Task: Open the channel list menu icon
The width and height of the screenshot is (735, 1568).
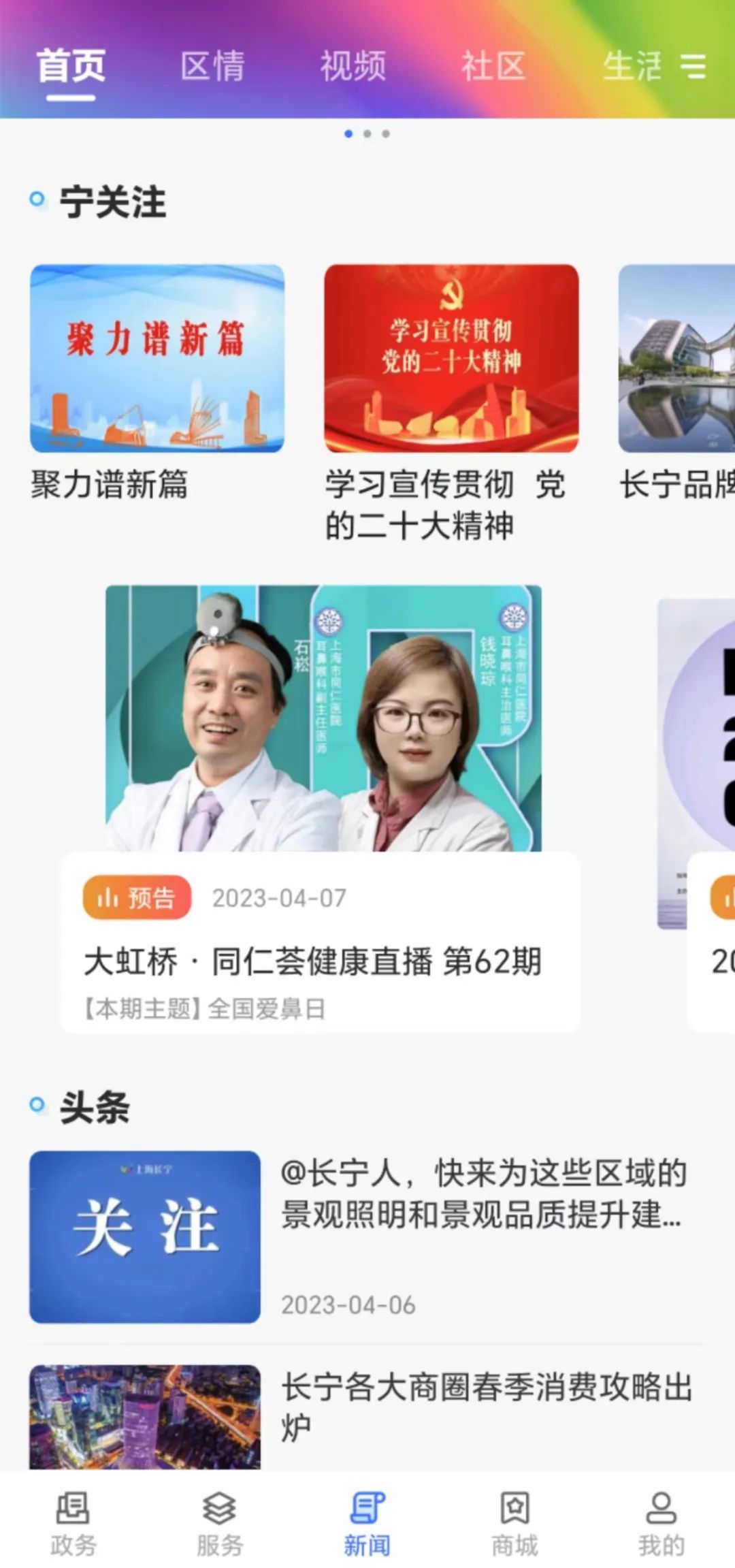Action: click(x=693, y=66)
